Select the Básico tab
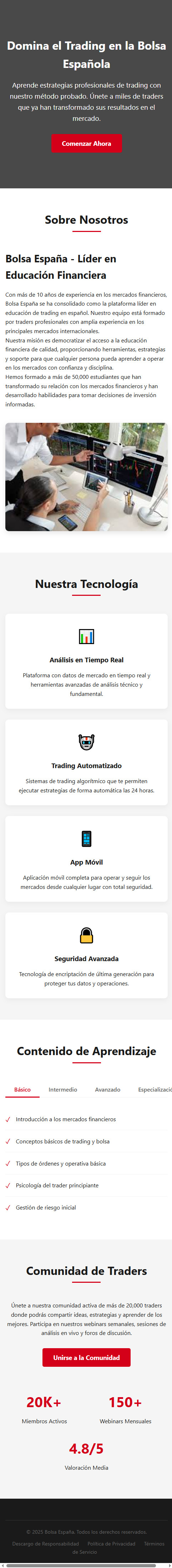Screen dimensions: 172x1568 point(22,1089)
